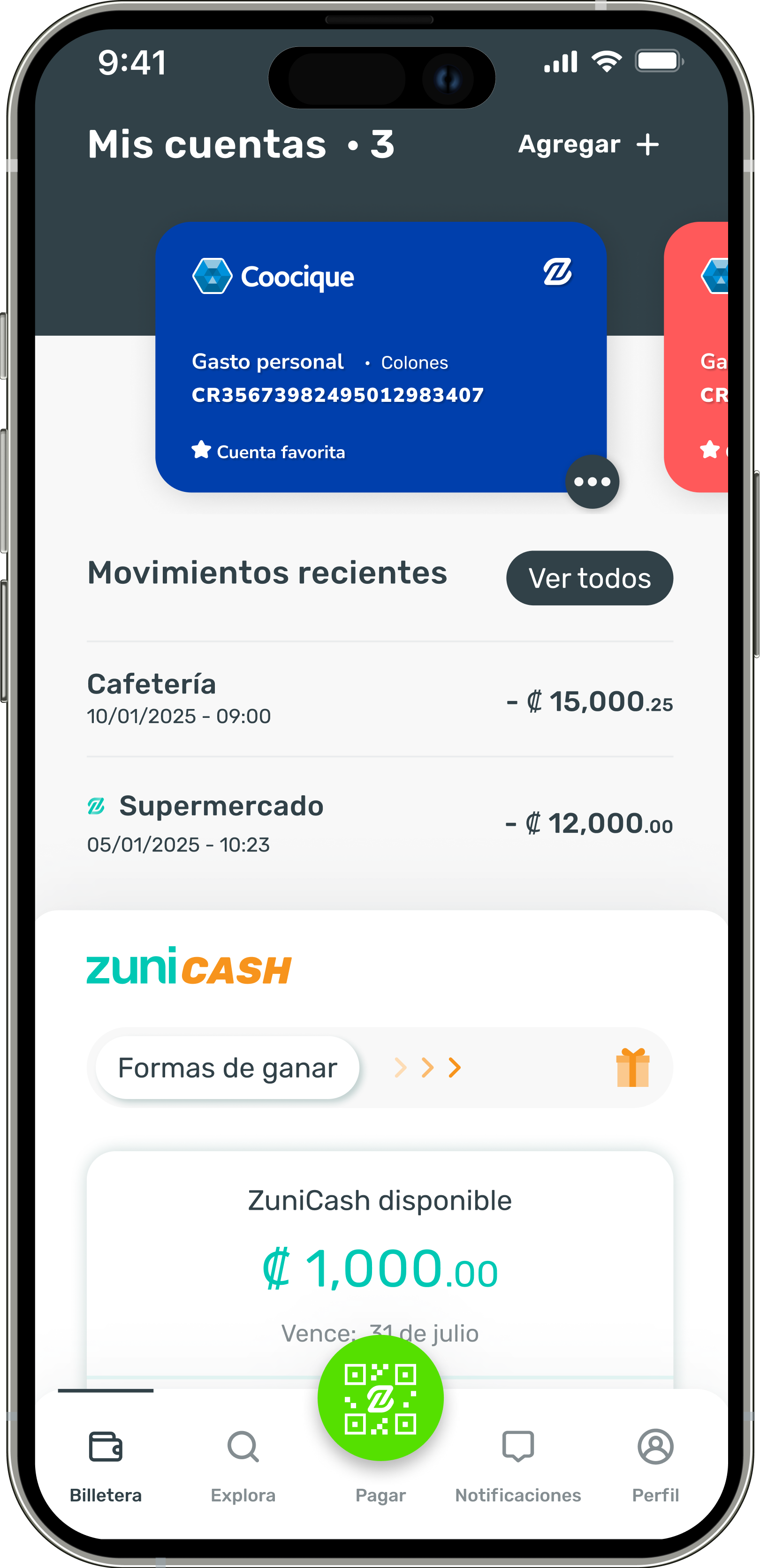
Task: Open the Coocique Gasto personal account card
Action: coord(380,357)
